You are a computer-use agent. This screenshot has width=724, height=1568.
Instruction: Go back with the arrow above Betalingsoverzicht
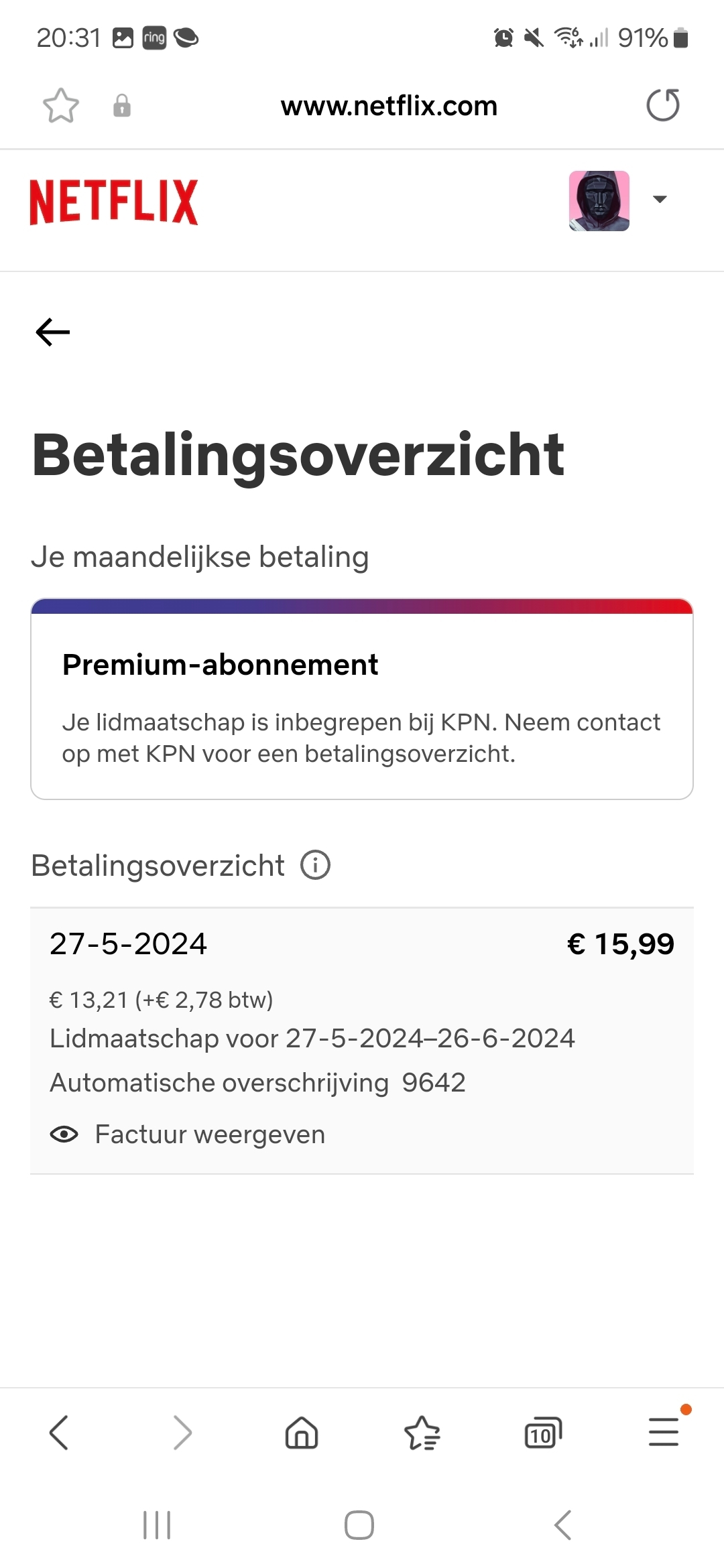point(52,332)
